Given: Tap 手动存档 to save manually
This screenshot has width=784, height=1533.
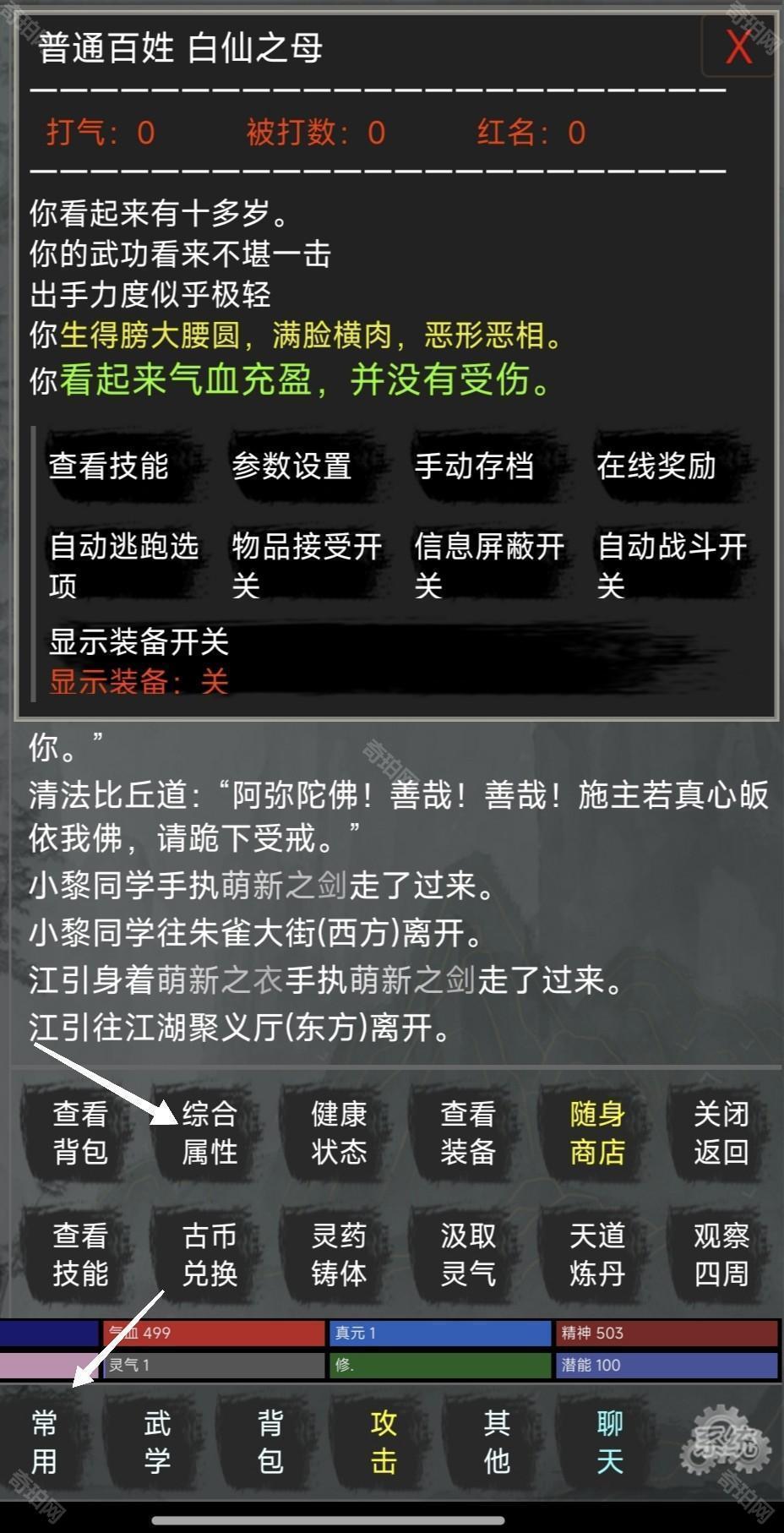Looking at the screenshot, I should point(474,466).
